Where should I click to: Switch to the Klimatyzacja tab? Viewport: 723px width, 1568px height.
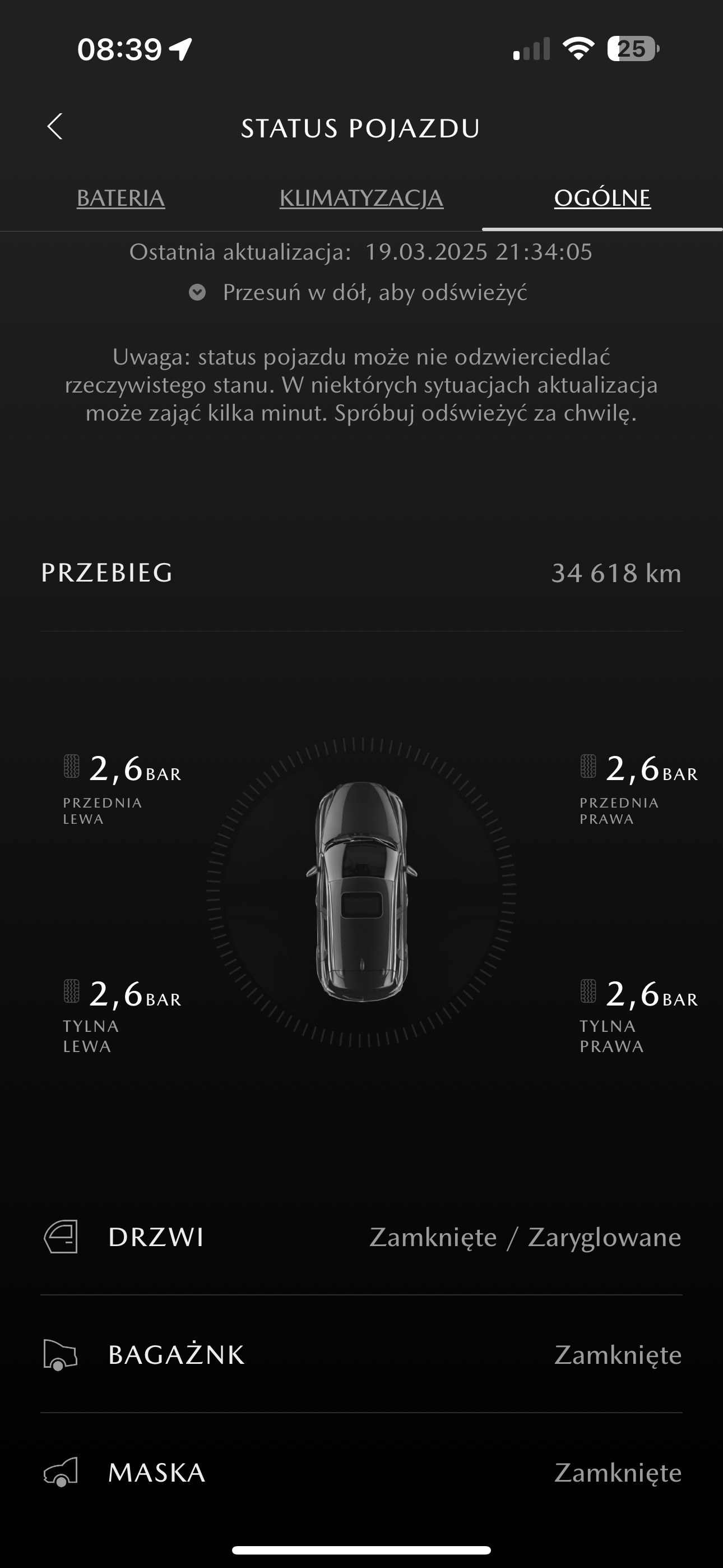(361, 199)
